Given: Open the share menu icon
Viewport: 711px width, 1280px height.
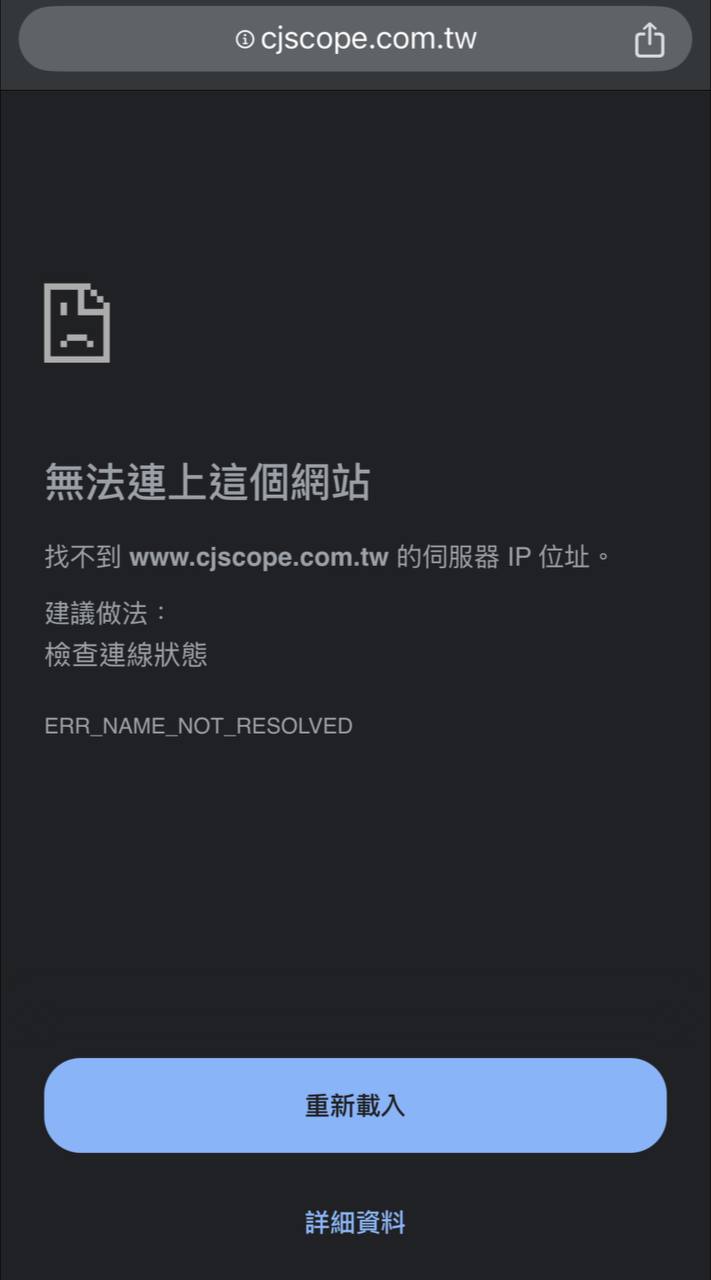Looking at the screenshot, I should (x=649, y=40).
